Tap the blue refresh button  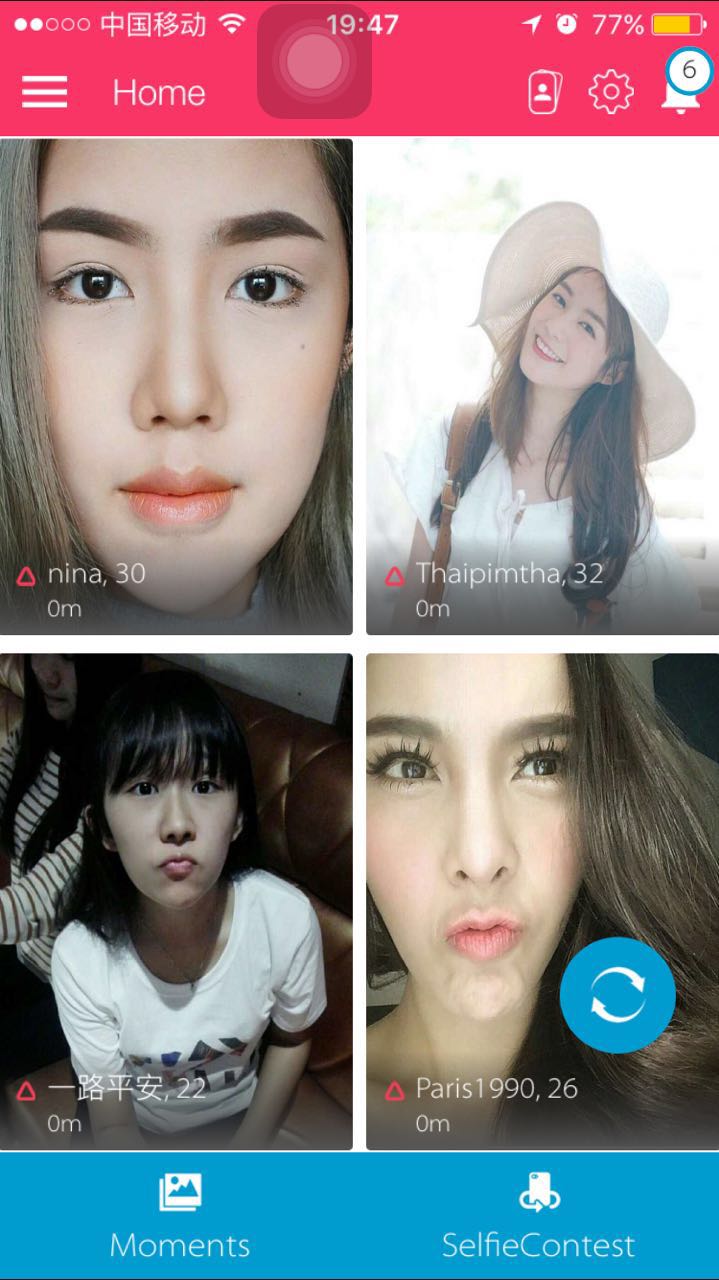point(617,995)
